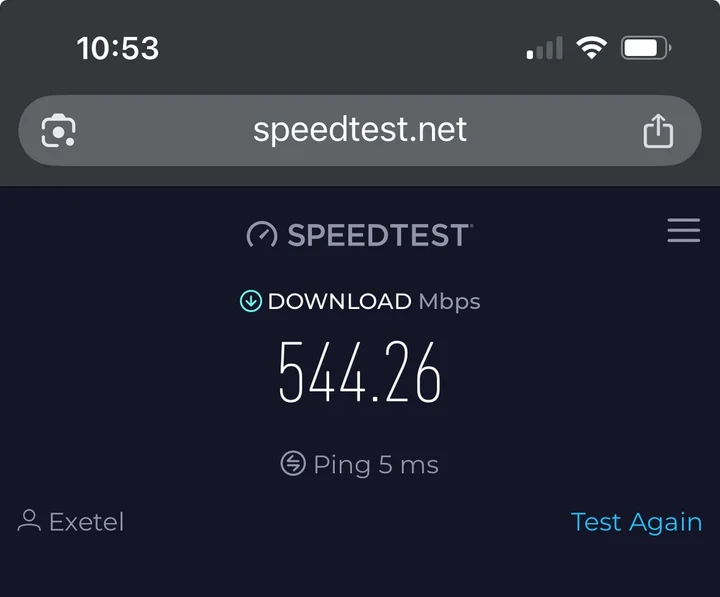This screenshot has width=720, height=597.
Task: Share this page
Action: [658, 131]
